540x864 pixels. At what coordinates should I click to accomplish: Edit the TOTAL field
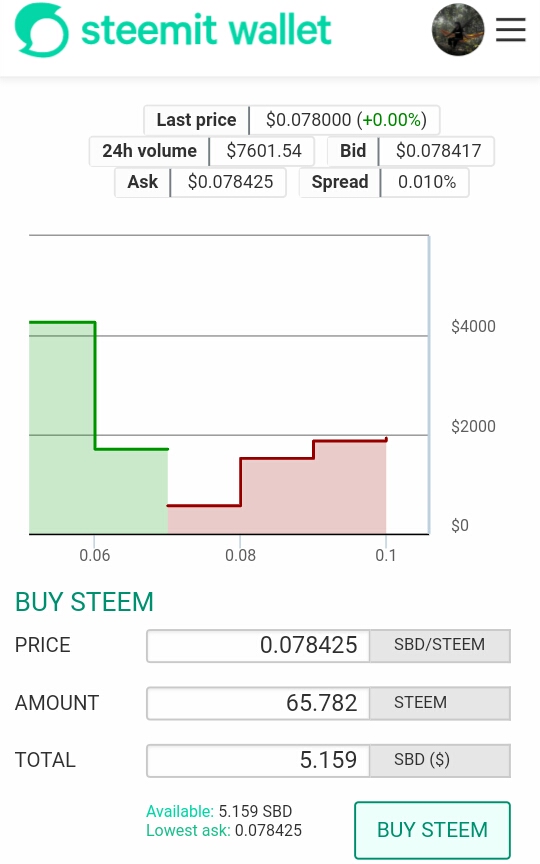[258, 760]
